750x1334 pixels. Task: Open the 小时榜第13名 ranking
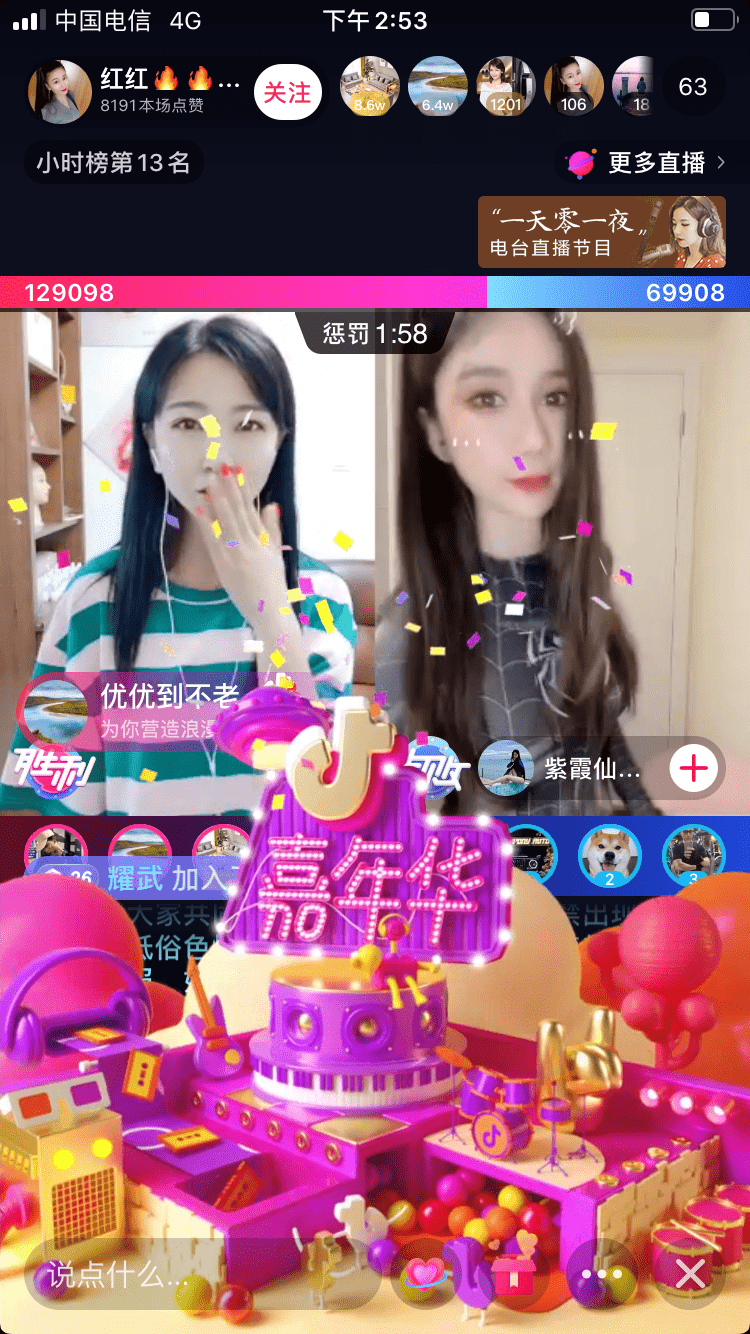pyautogui.click(x=113, y=163)
